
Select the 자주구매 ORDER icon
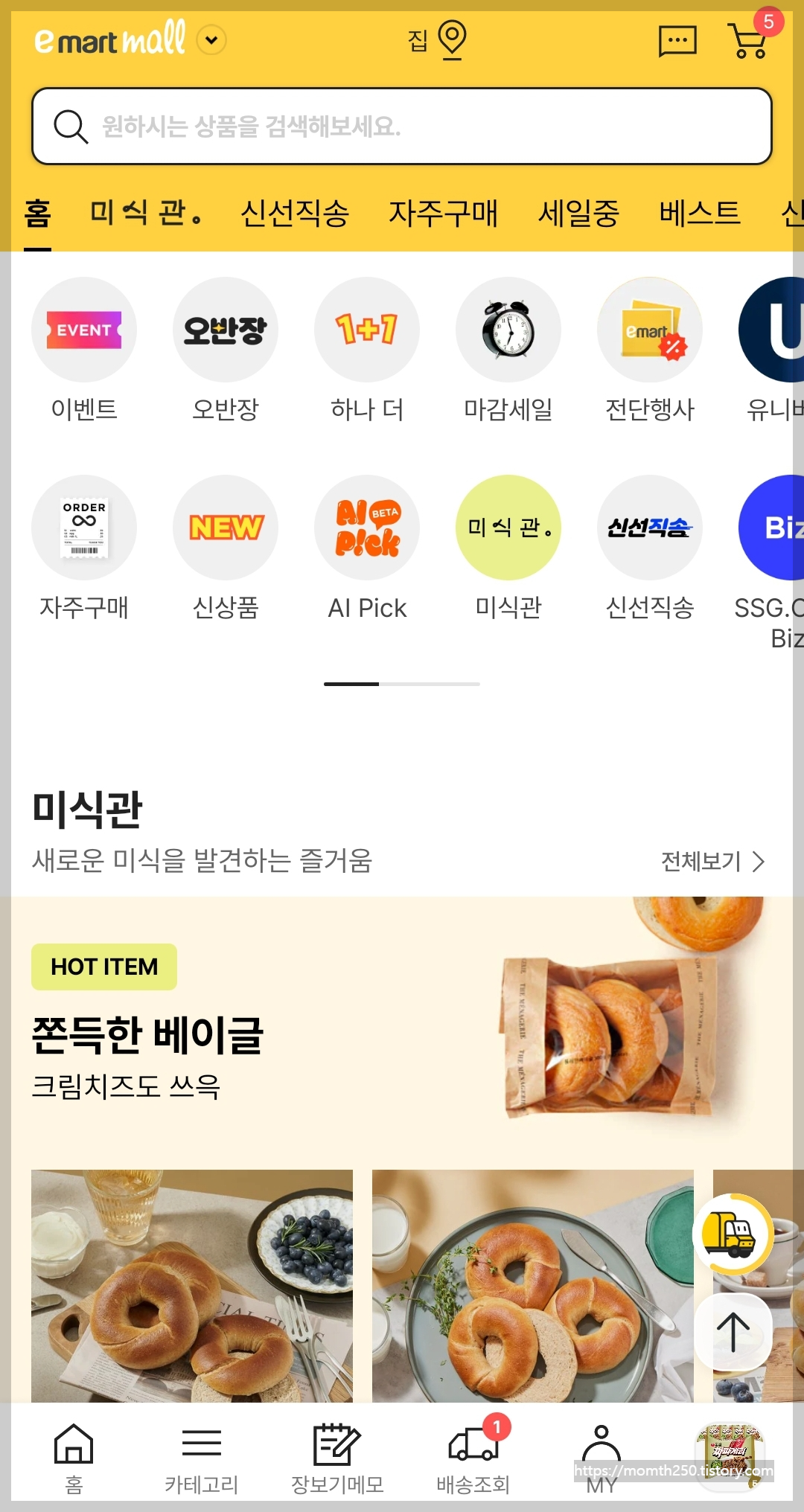tap(83, 528)
